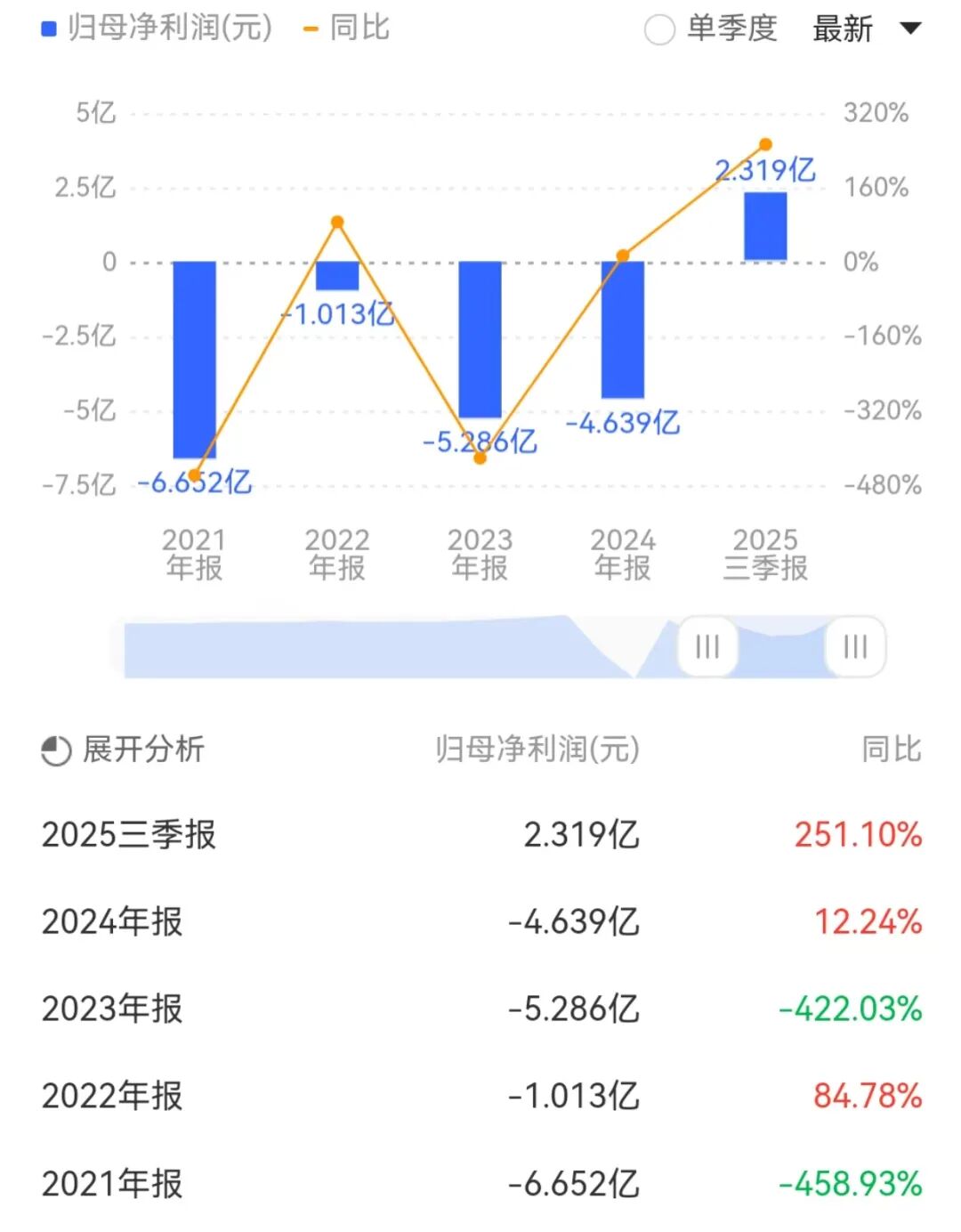Screen dimensions: 961x1232
Task: Select the 单季度 radio option
Action: (659, 29)
